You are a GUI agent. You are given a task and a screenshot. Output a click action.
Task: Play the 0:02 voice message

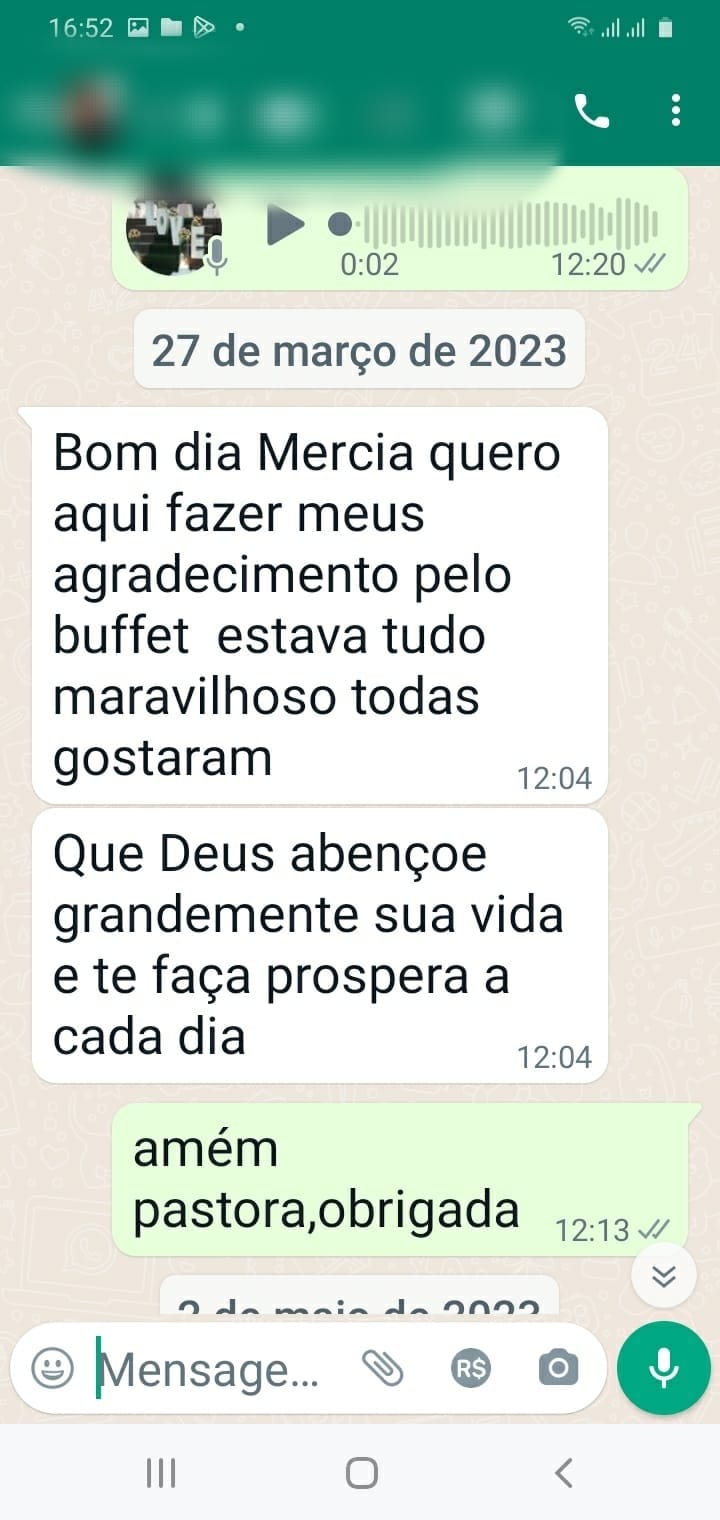[285, 224]
